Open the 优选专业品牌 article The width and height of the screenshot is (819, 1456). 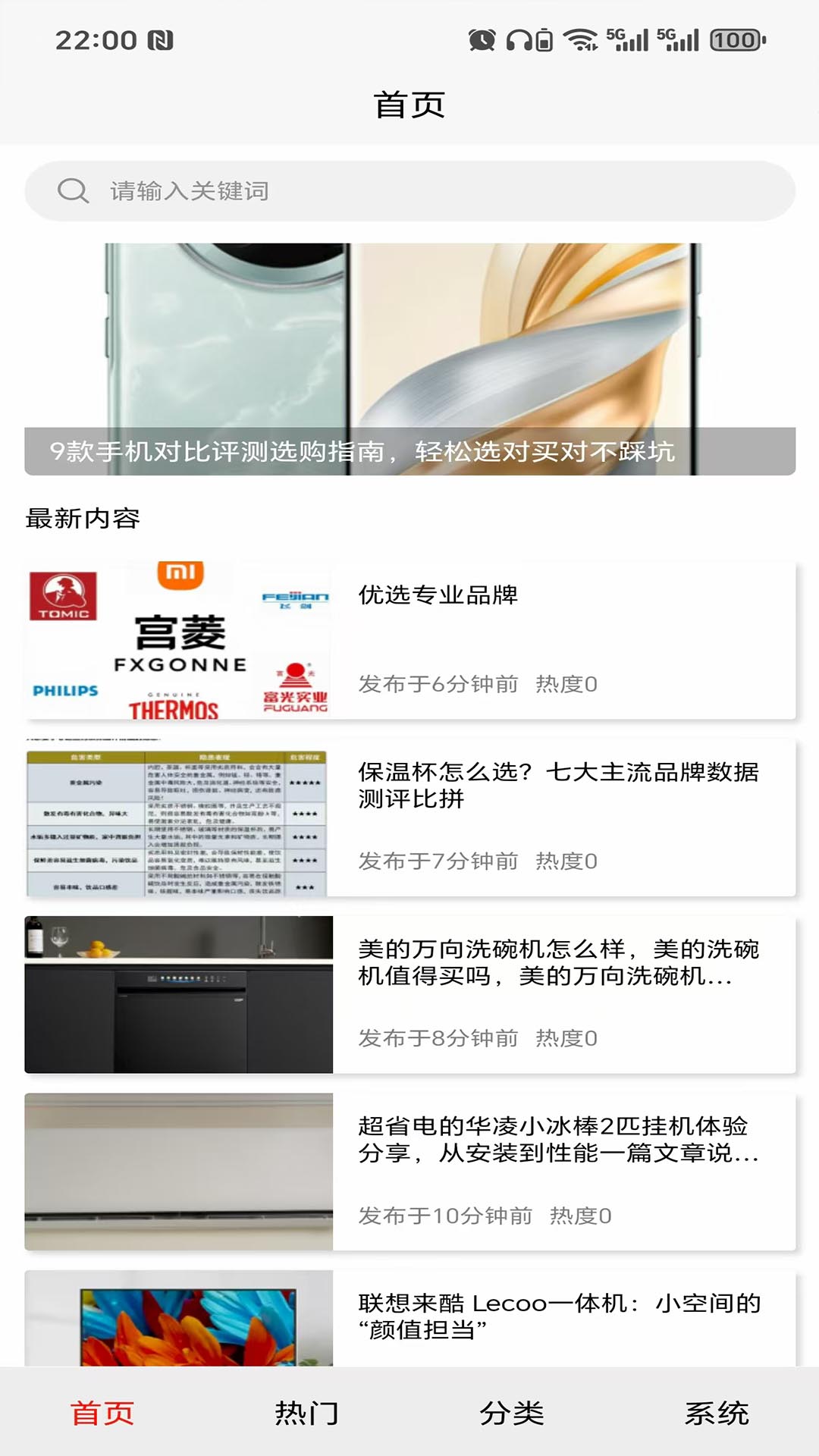point(409,641)
